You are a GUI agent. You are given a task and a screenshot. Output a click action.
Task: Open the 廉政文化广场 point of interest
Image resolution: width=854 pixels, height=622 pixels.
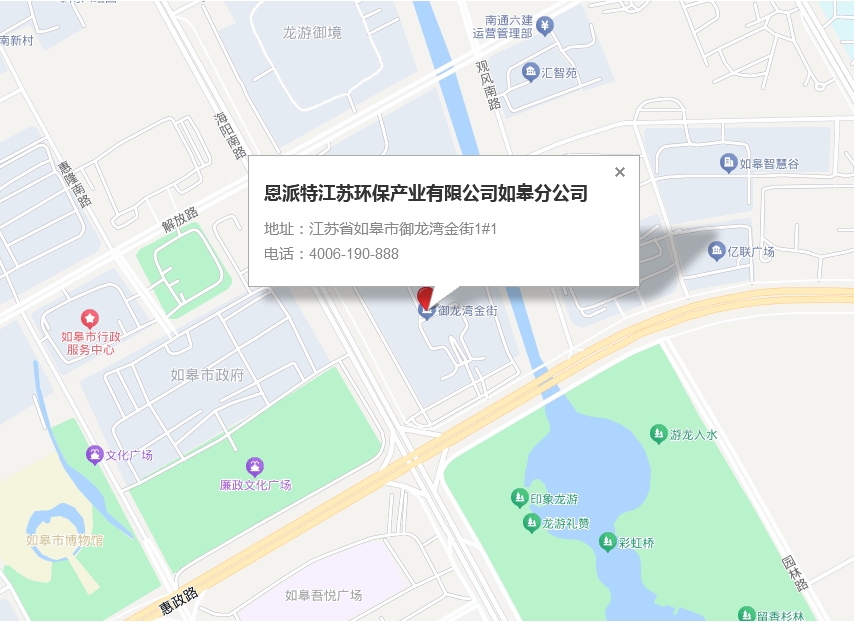pos(255,466)
